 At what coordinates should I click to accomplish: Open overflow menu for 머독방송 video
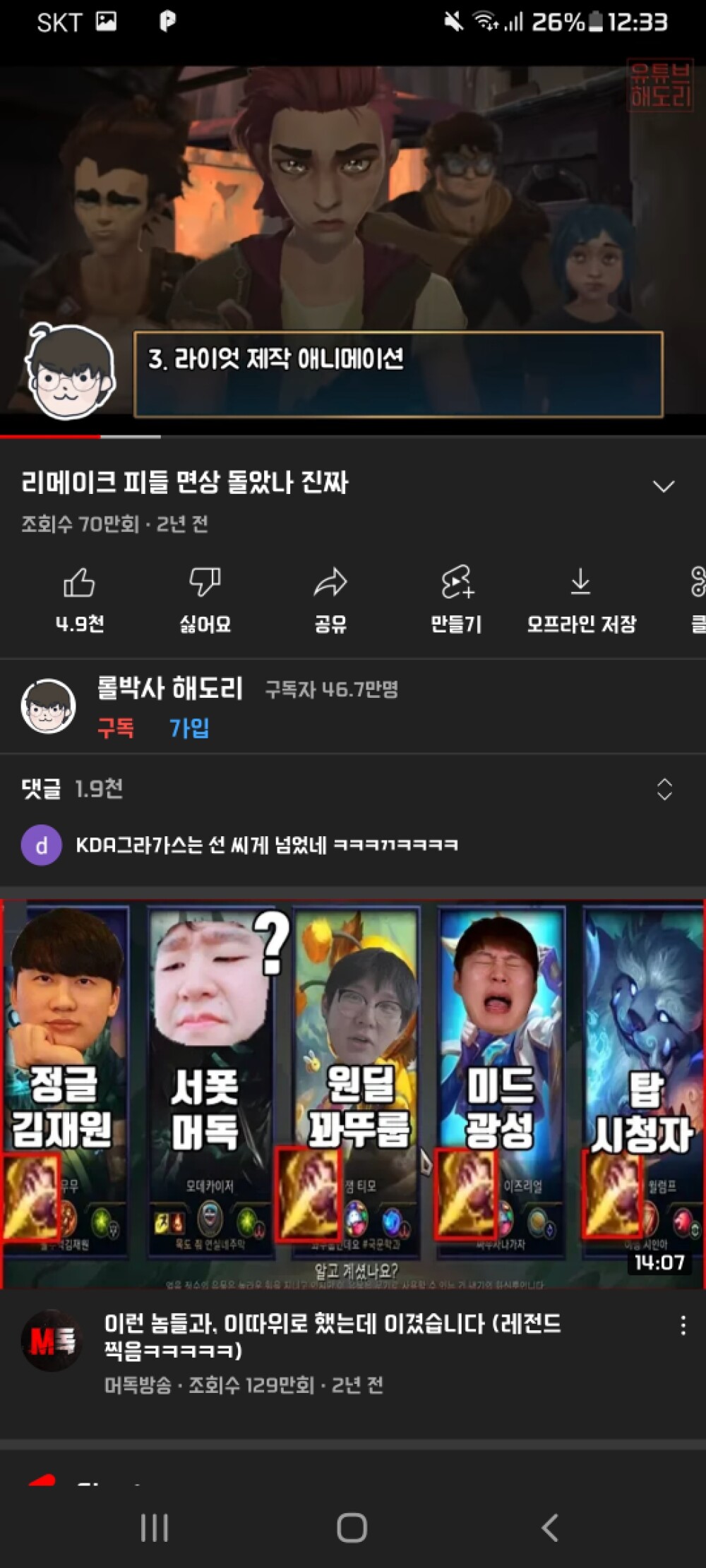(682, 1325)
